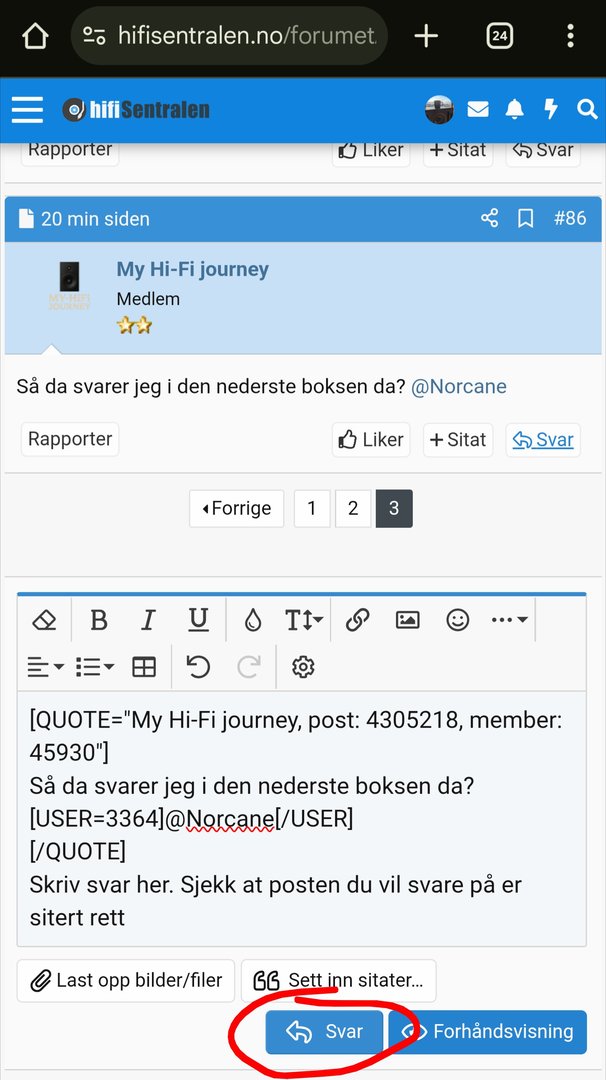Viewport: 606px width, 1080px height.
Task: Open the @Norcane mention link
Action: click(x=459, y=386)
